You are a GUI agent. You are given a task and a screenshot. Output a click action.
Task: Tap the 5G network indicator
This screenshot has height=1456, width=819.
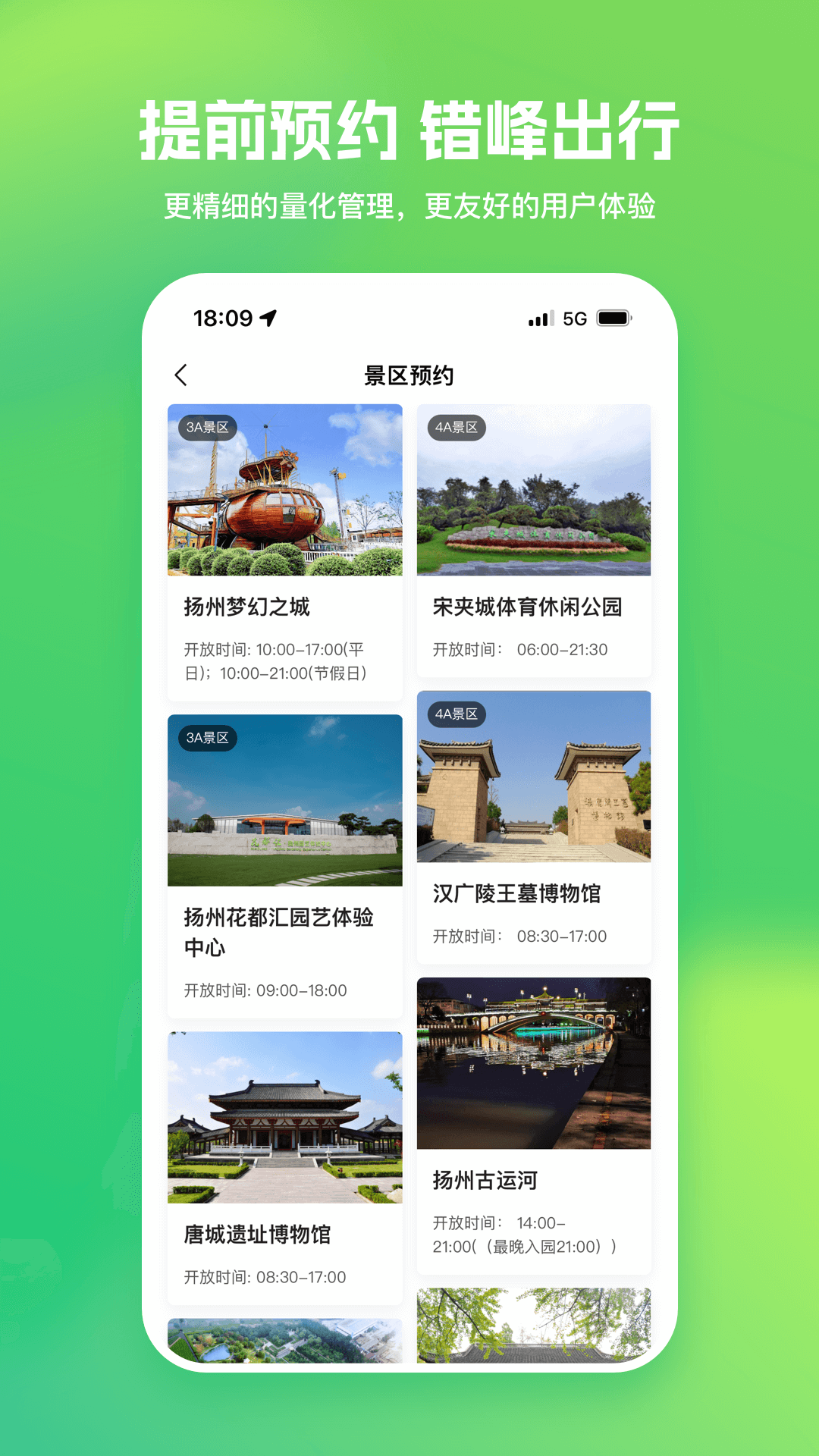point(576,319)
